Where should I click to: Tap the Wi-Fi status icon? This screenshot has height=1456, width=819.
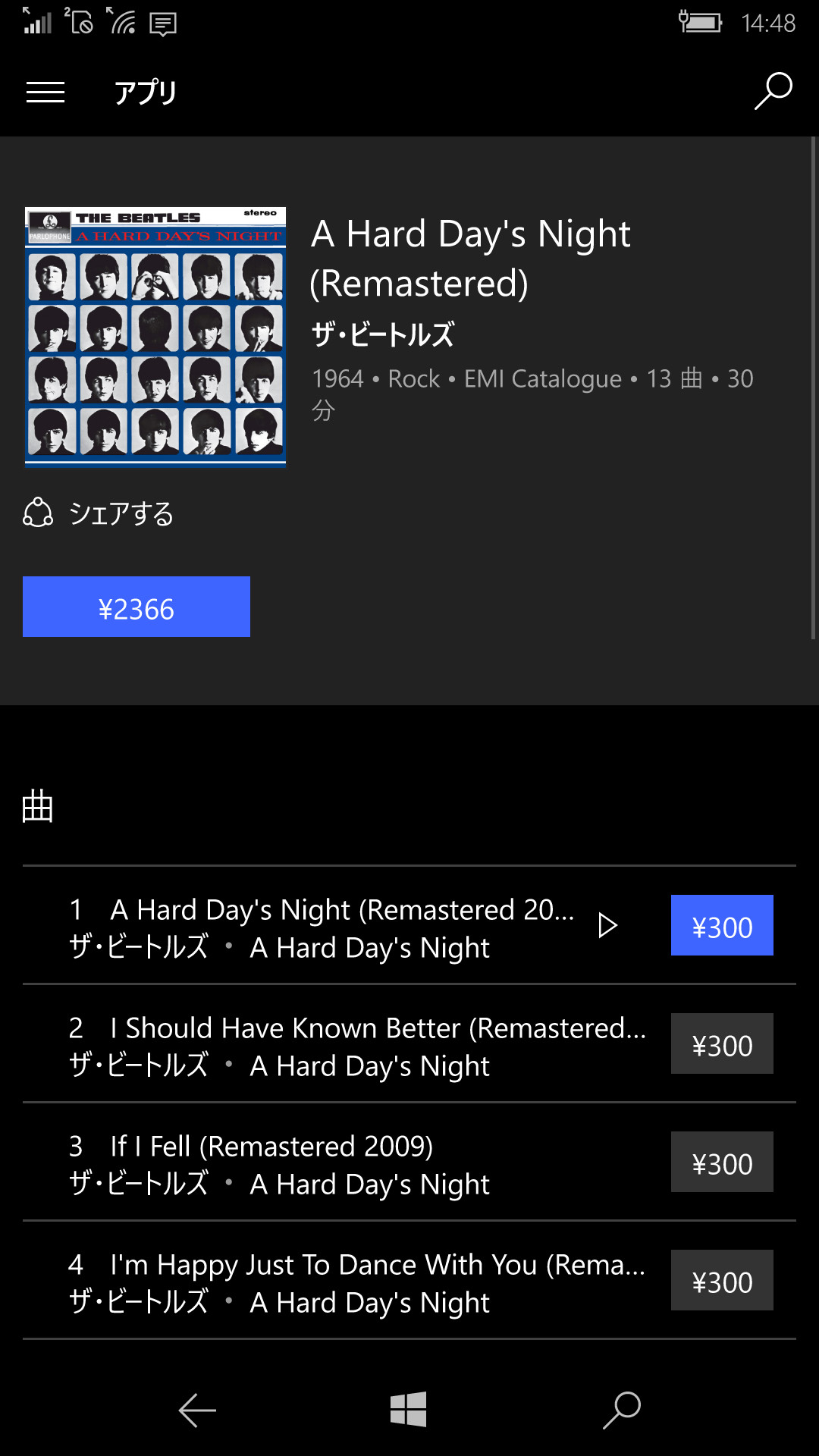click(121, 23)
